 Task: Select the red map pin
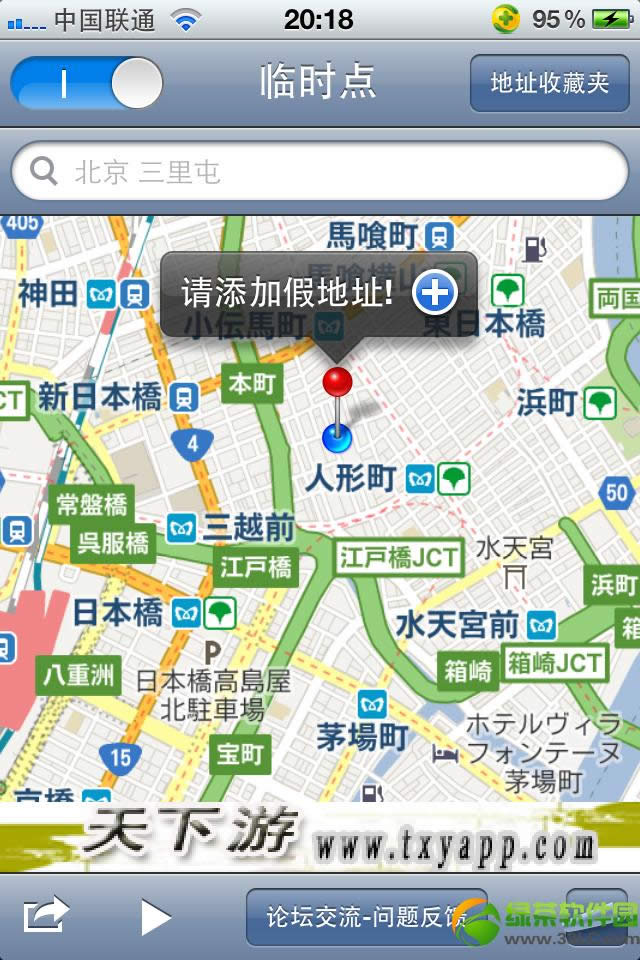coord(338,383)
